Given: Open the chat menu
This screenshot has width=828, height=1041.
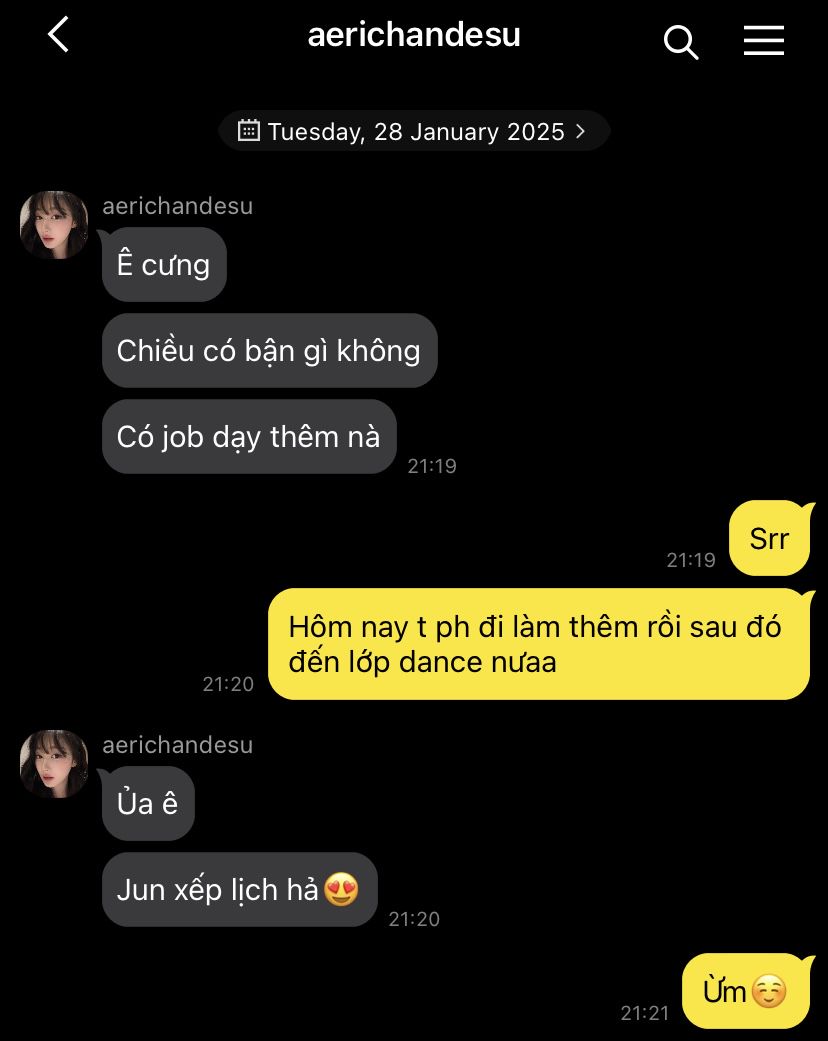Looking at the screenshot, I should (x=763, y=40).
